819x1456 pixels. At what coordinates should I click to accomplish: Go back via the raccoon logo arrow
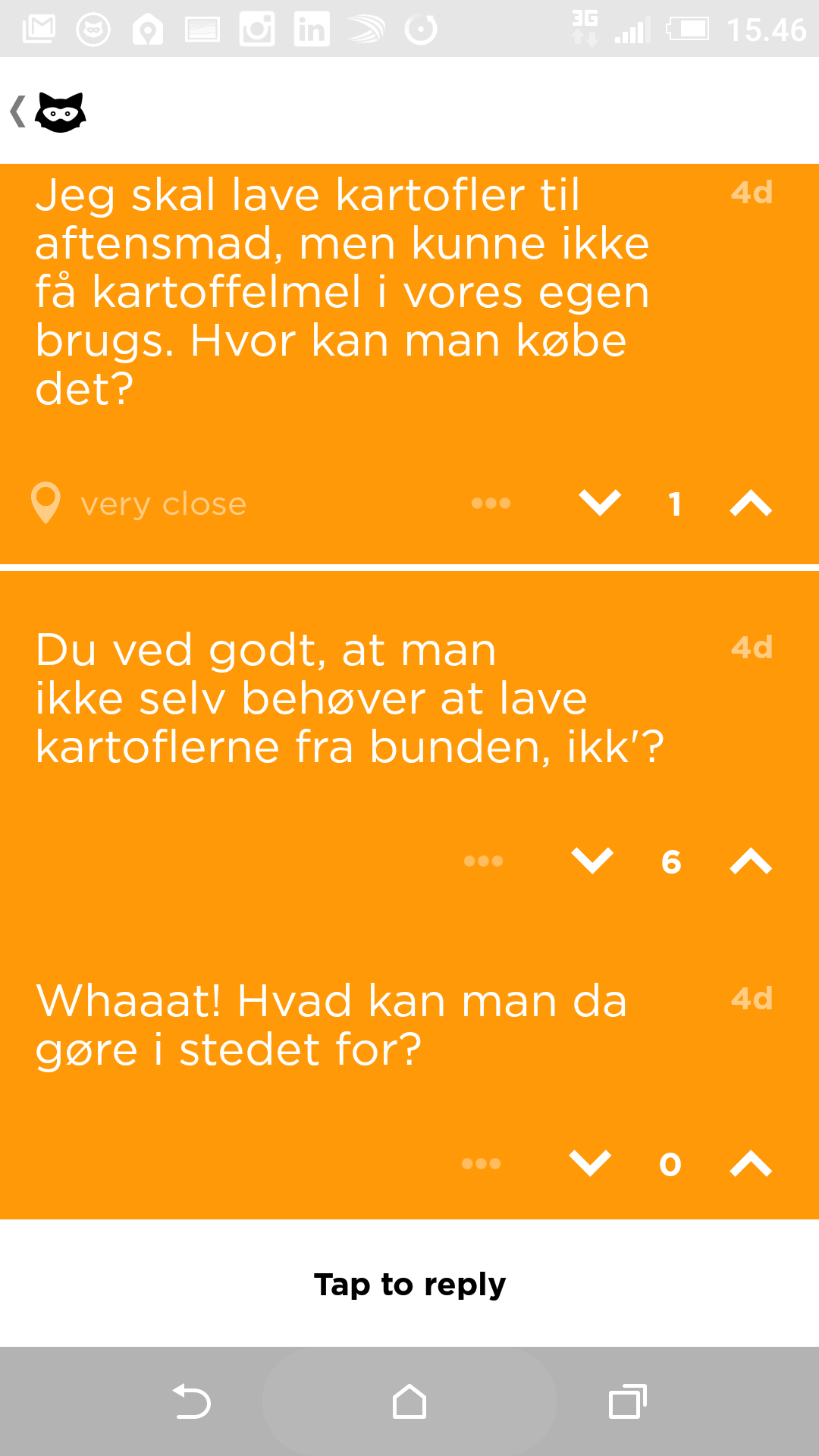pyautogui.click(x=48, y=112)
